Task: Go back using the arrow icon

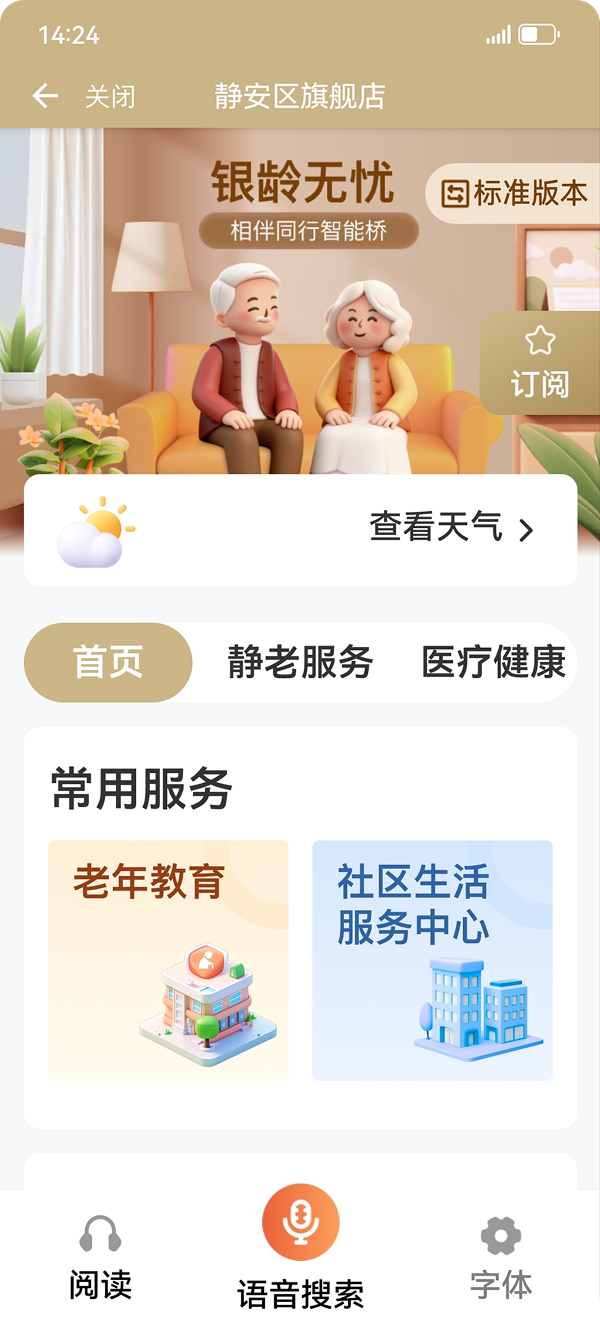Action: [45, 96]
